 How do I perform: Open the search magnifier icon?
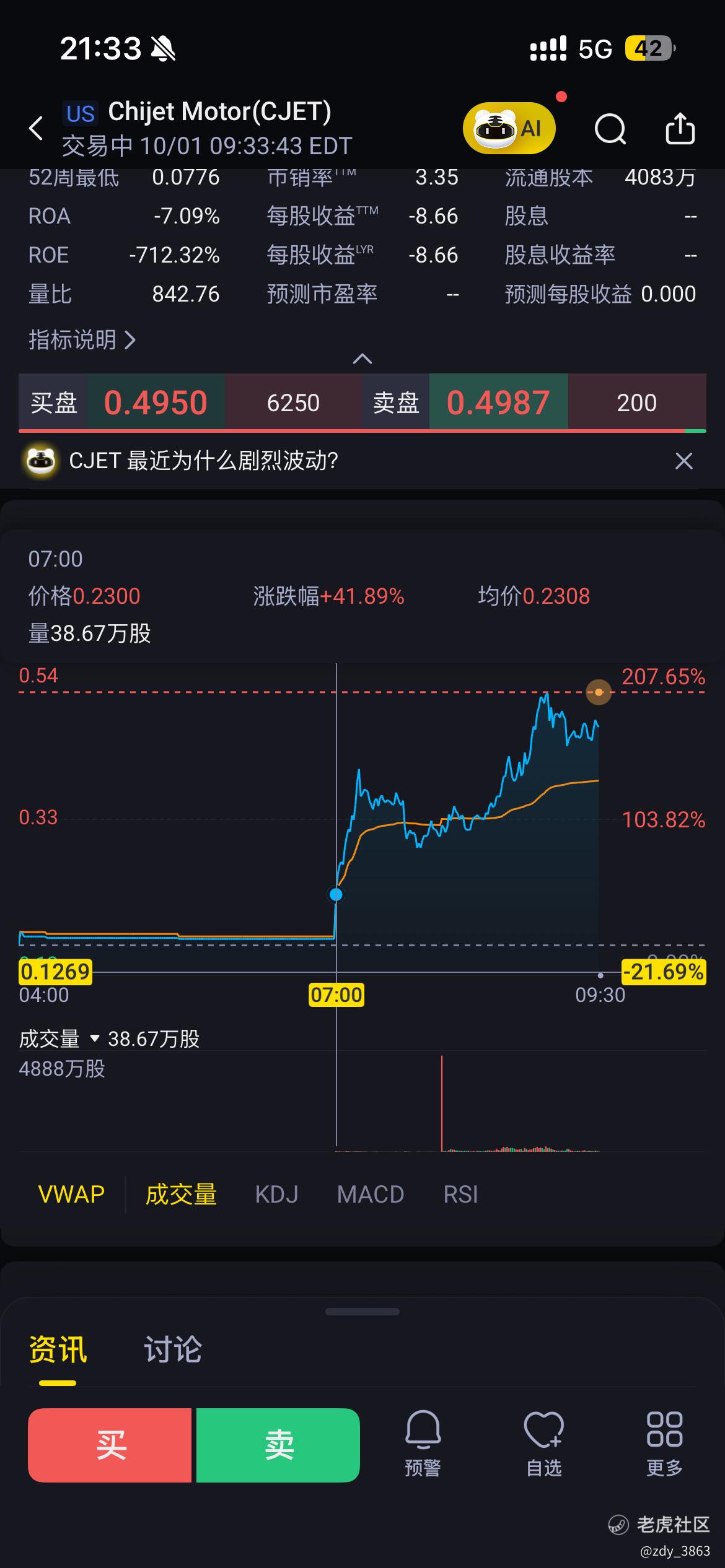point(610,128)
